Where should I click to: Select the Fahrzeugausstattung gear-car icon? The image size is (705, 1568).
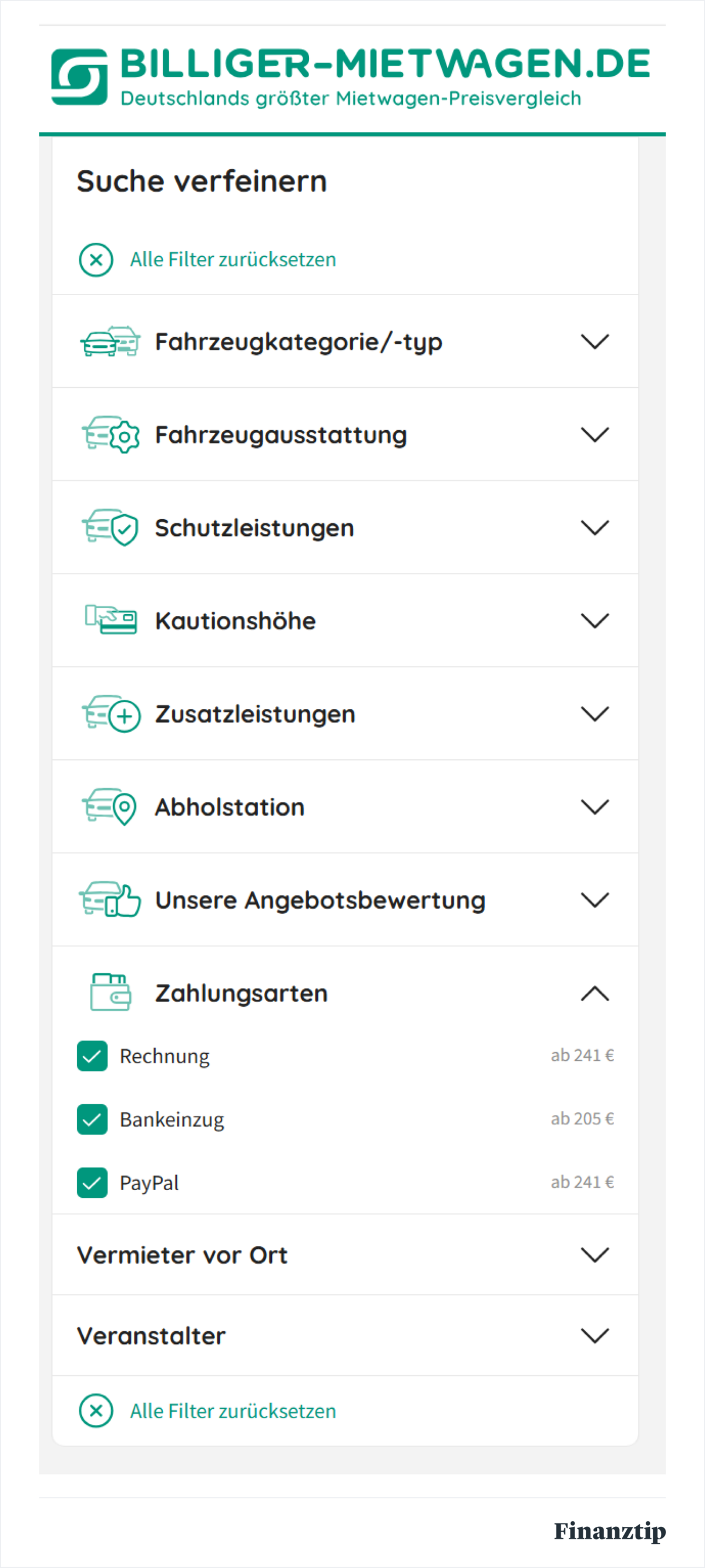(111, 434)
